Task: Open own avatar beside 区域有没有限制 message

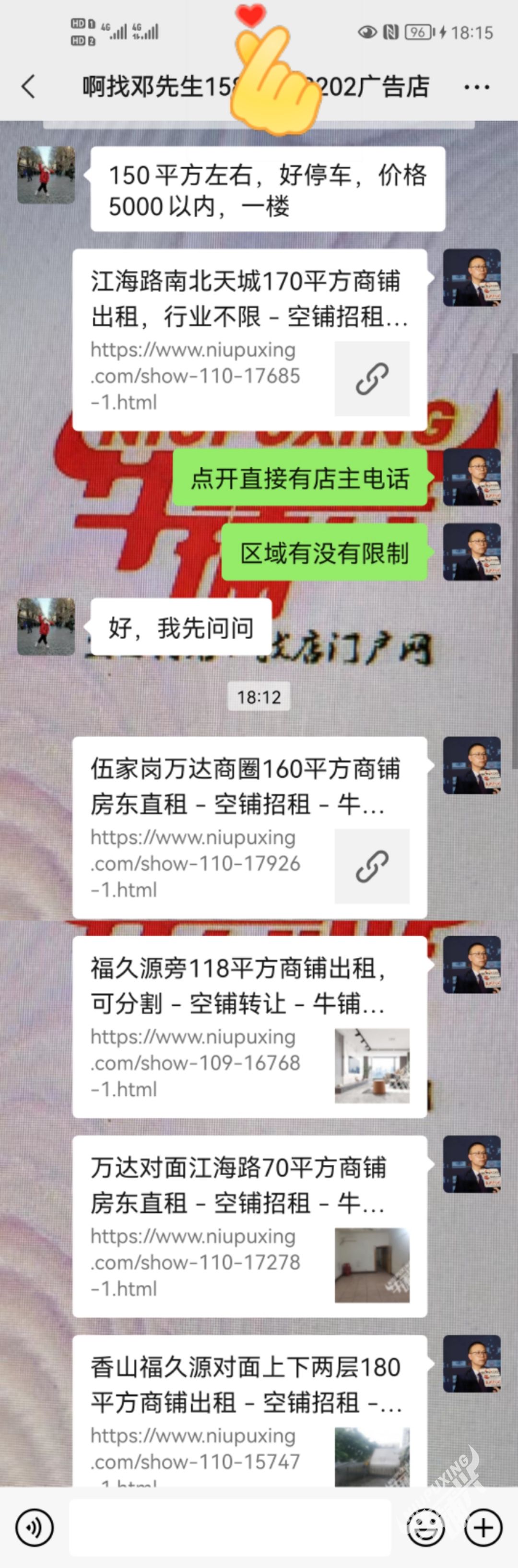Action: coord(471,552)
